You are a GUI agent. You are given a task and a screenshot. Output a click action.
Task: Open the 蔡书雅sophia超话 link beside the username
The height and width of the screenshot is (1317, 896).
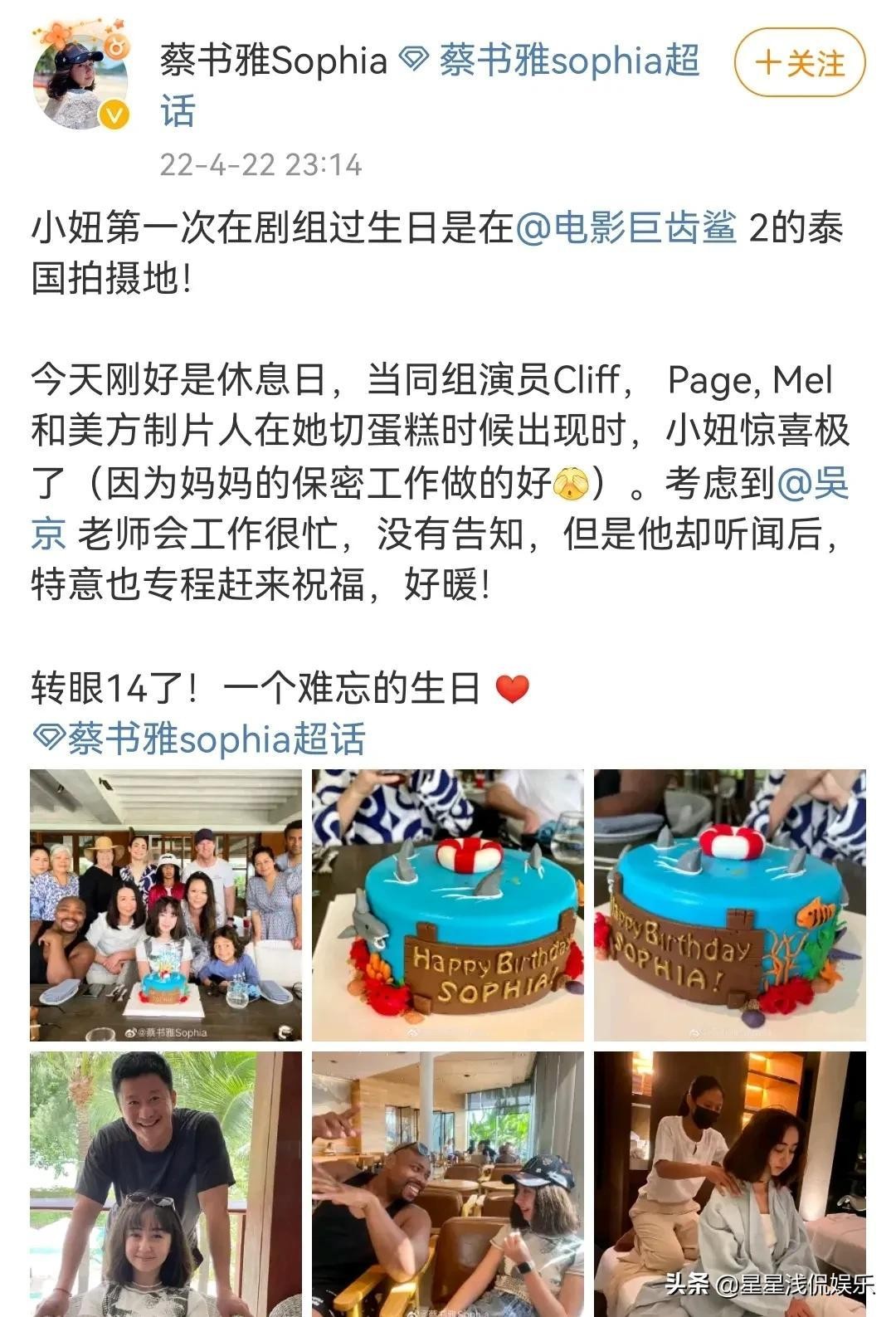point(551,61)
